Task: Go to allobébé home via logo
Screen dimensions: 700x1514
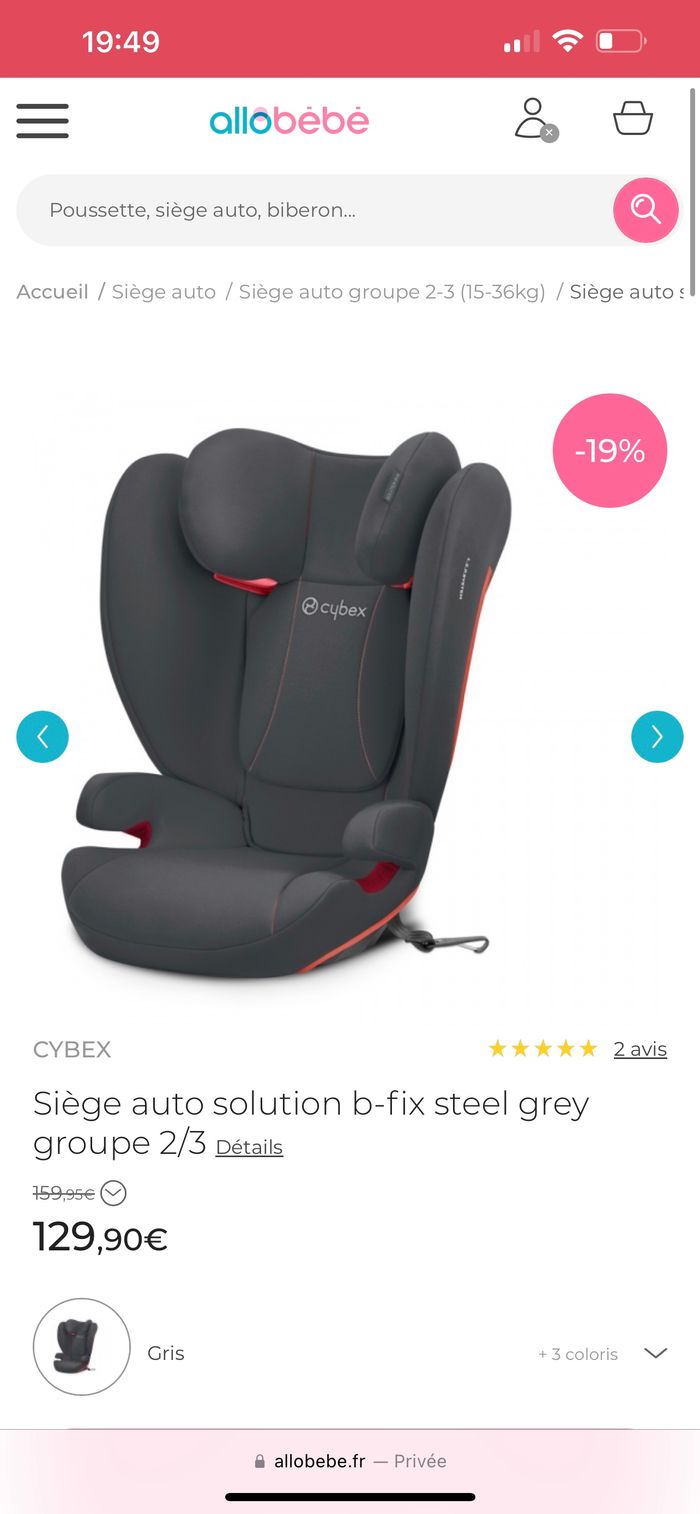Action: click(x=289, y=121)
